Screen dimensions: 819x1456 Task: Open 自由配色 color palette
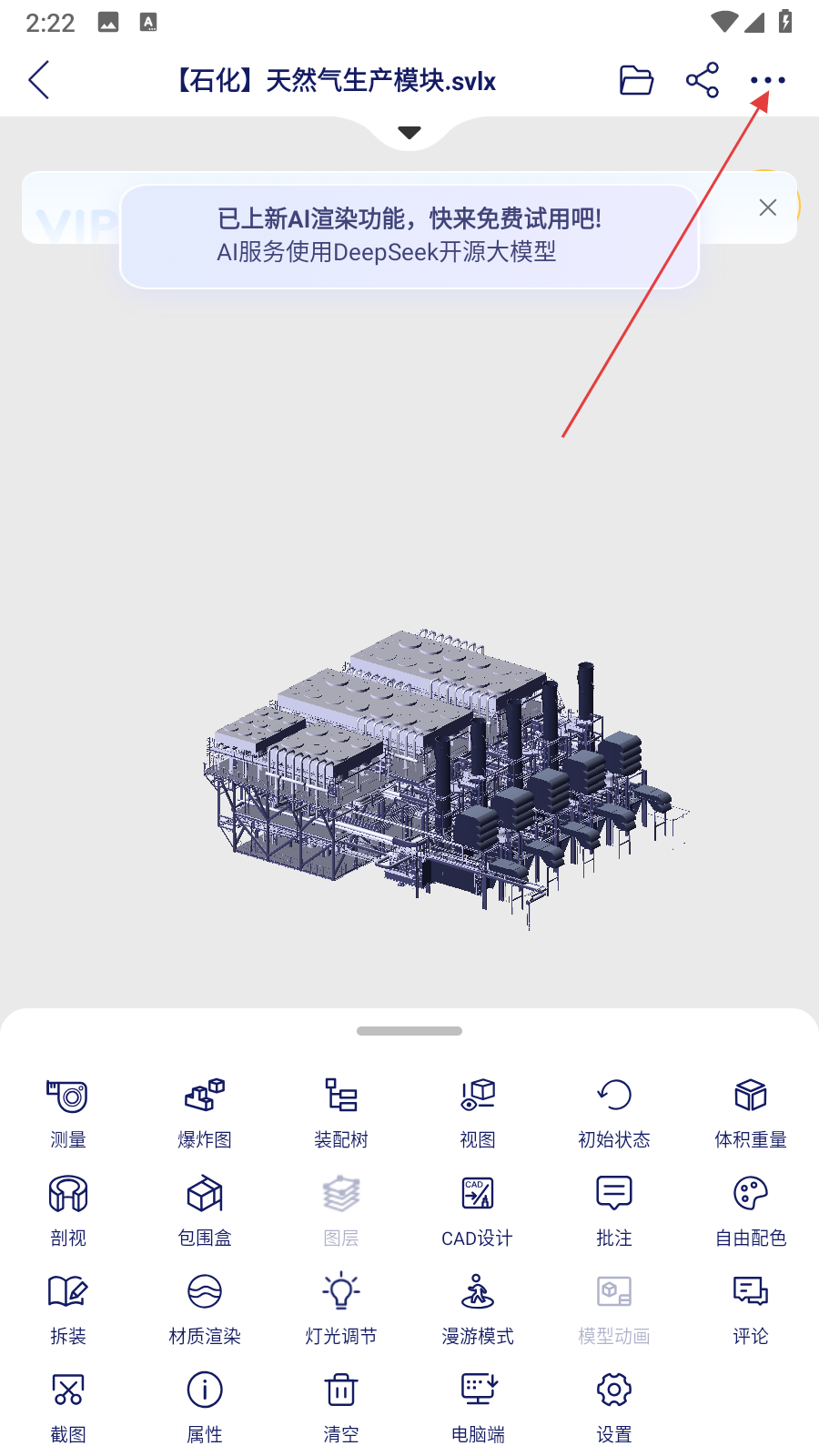click(751, 1210)
